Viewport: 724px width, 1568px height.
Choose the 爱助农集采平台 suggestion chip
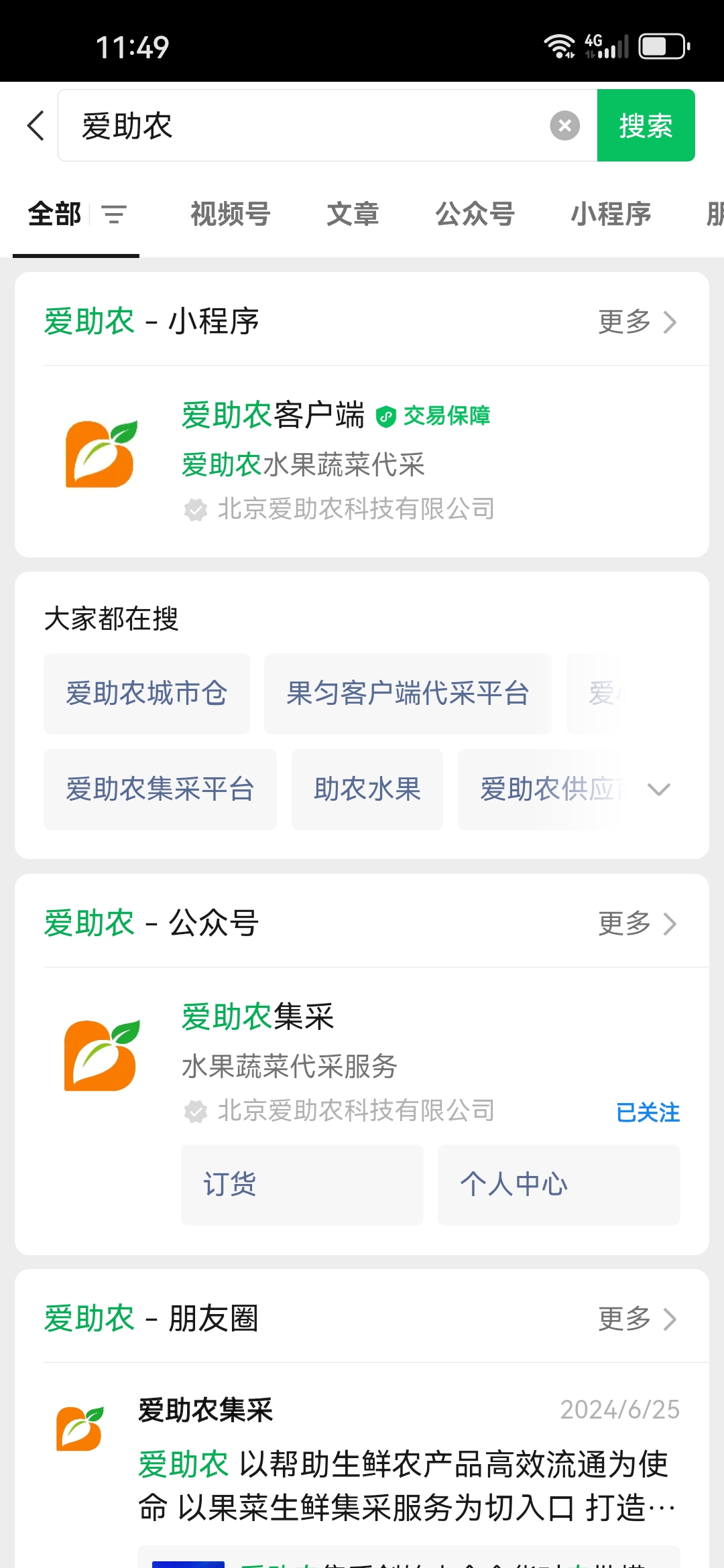coord(160,789)
